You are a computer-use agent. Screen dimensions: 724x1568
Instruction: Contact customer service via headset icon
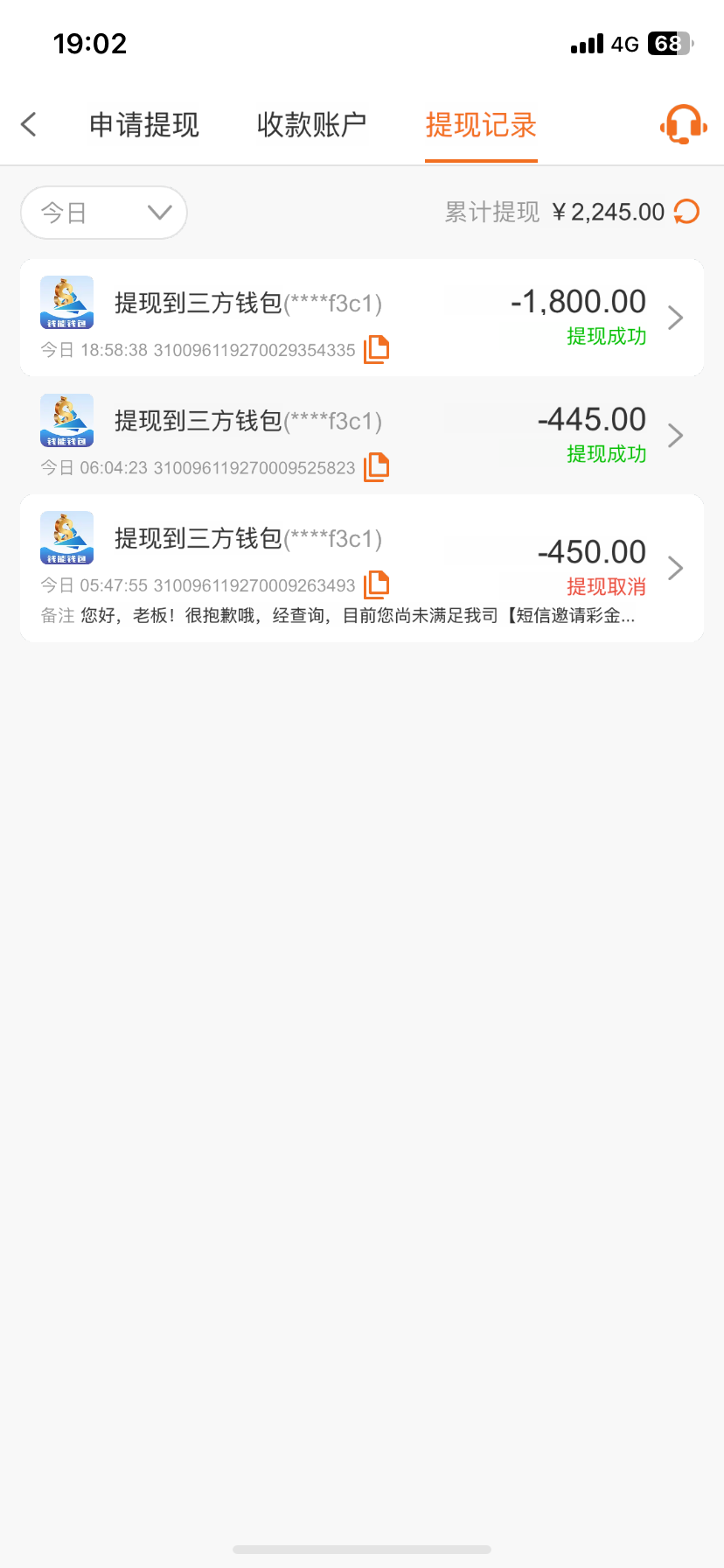(683, 125)
